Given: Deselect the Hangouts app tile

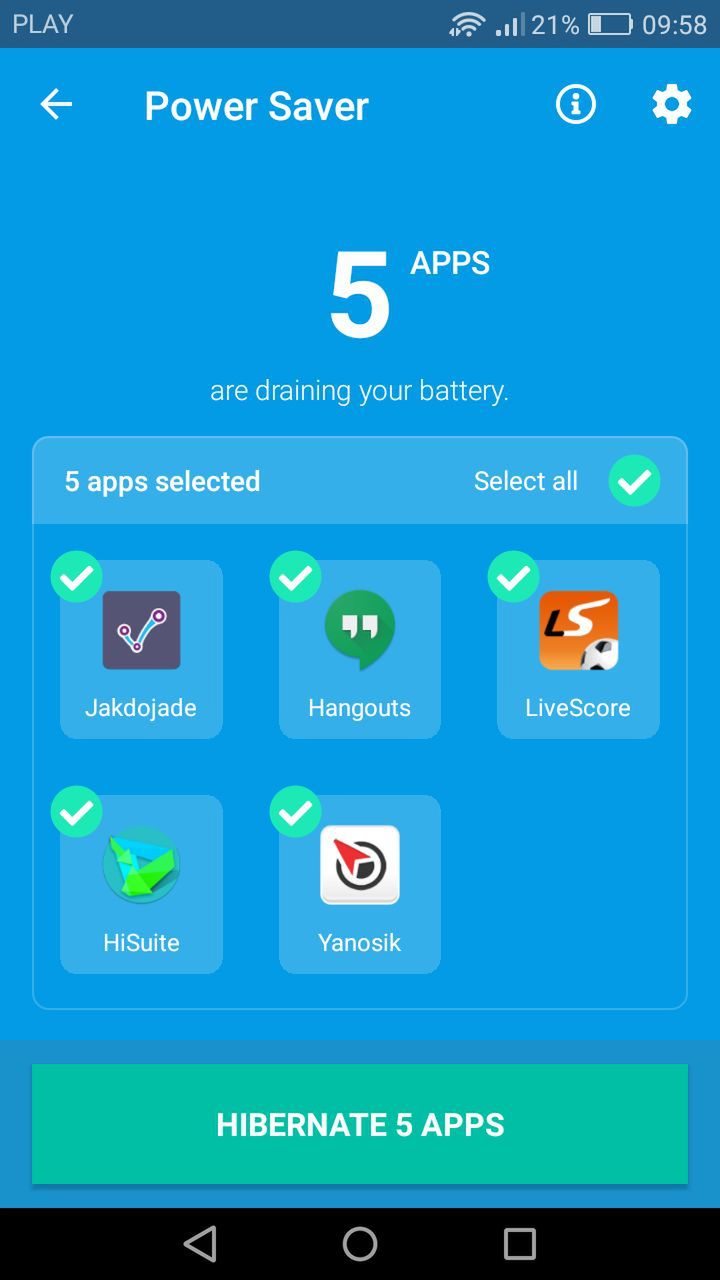Looking at the screenshot, I should tap(359, 649).
